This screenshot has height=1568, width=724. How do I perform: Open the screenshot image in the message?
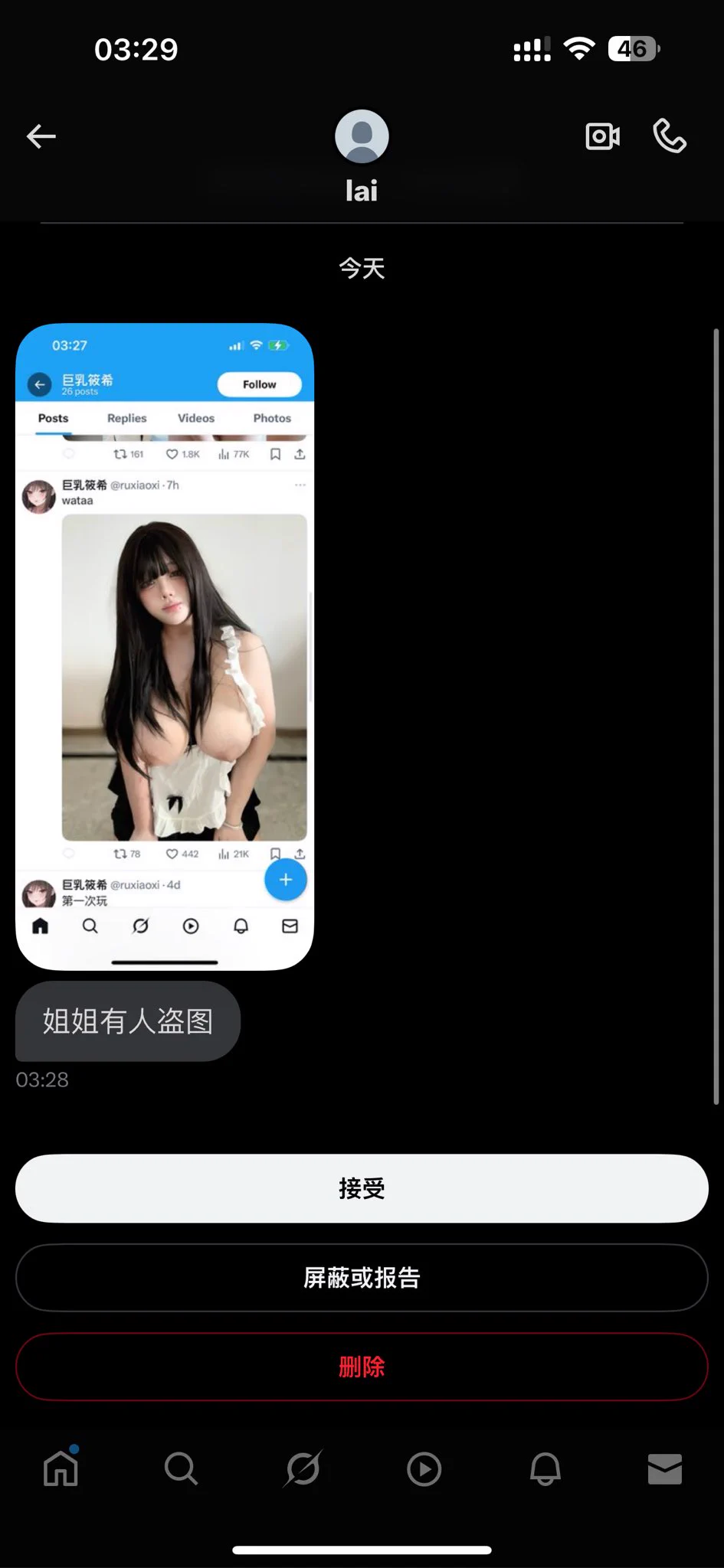tap(165, 647)
